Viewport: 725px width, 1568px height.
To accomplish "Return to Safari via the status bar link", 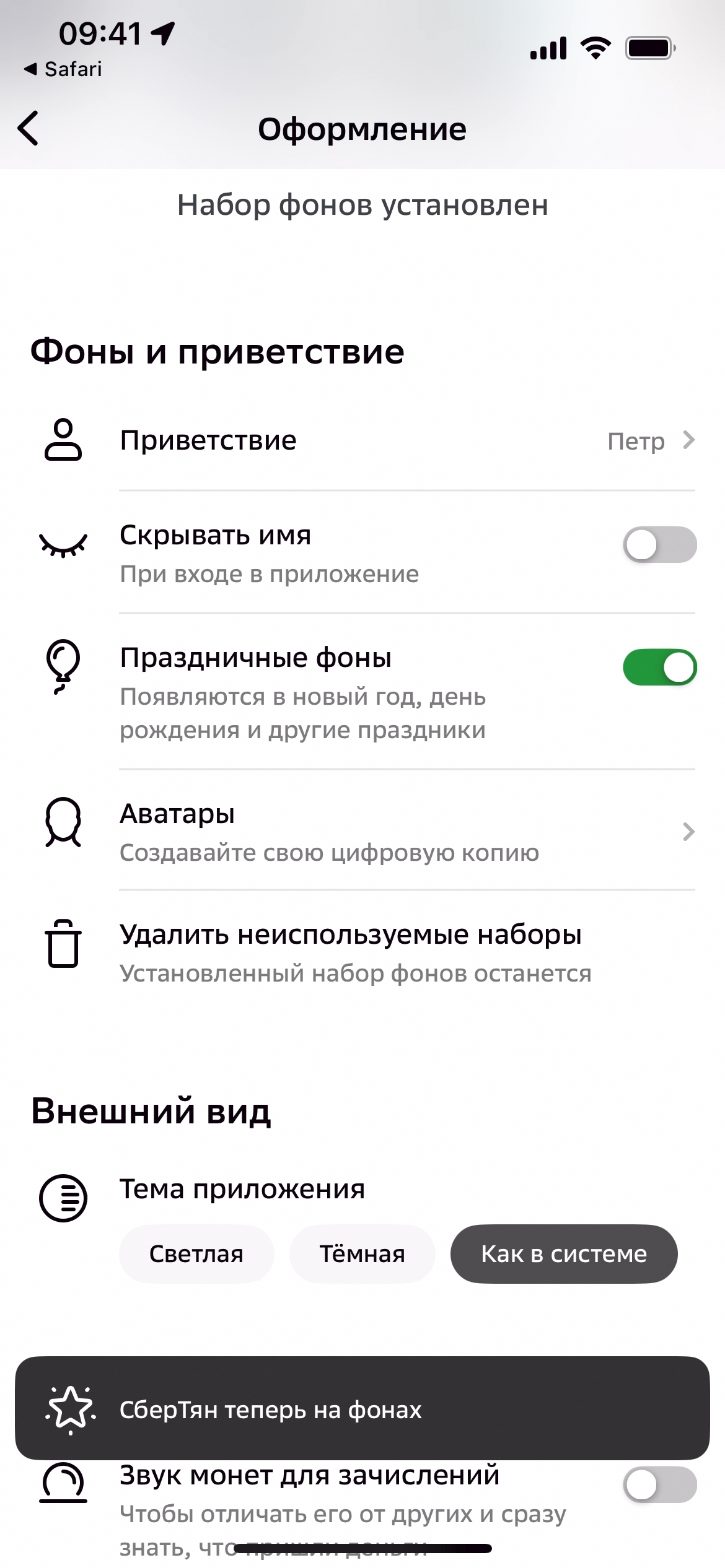I will tap(63, 69).
